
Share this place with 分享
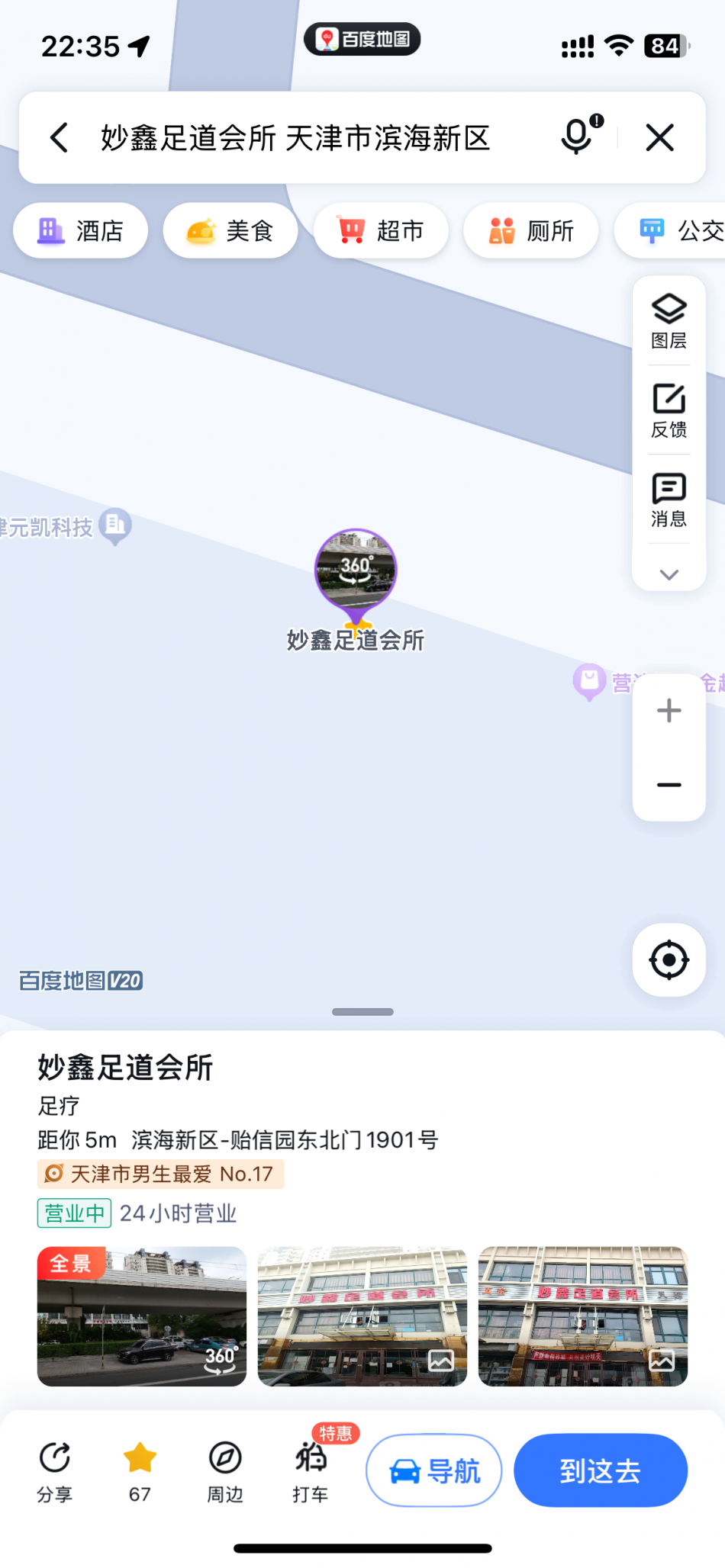pyautogui.click(x=55, y=1470)
